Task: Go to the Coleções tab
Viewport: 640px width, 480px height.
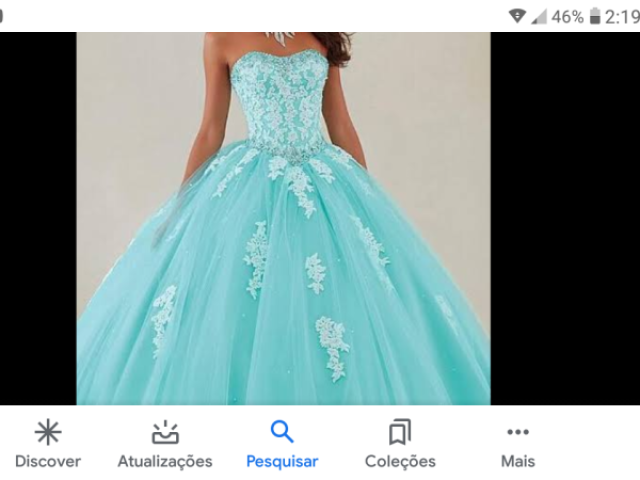Action: pyautogui.click(x=400, y=443)
